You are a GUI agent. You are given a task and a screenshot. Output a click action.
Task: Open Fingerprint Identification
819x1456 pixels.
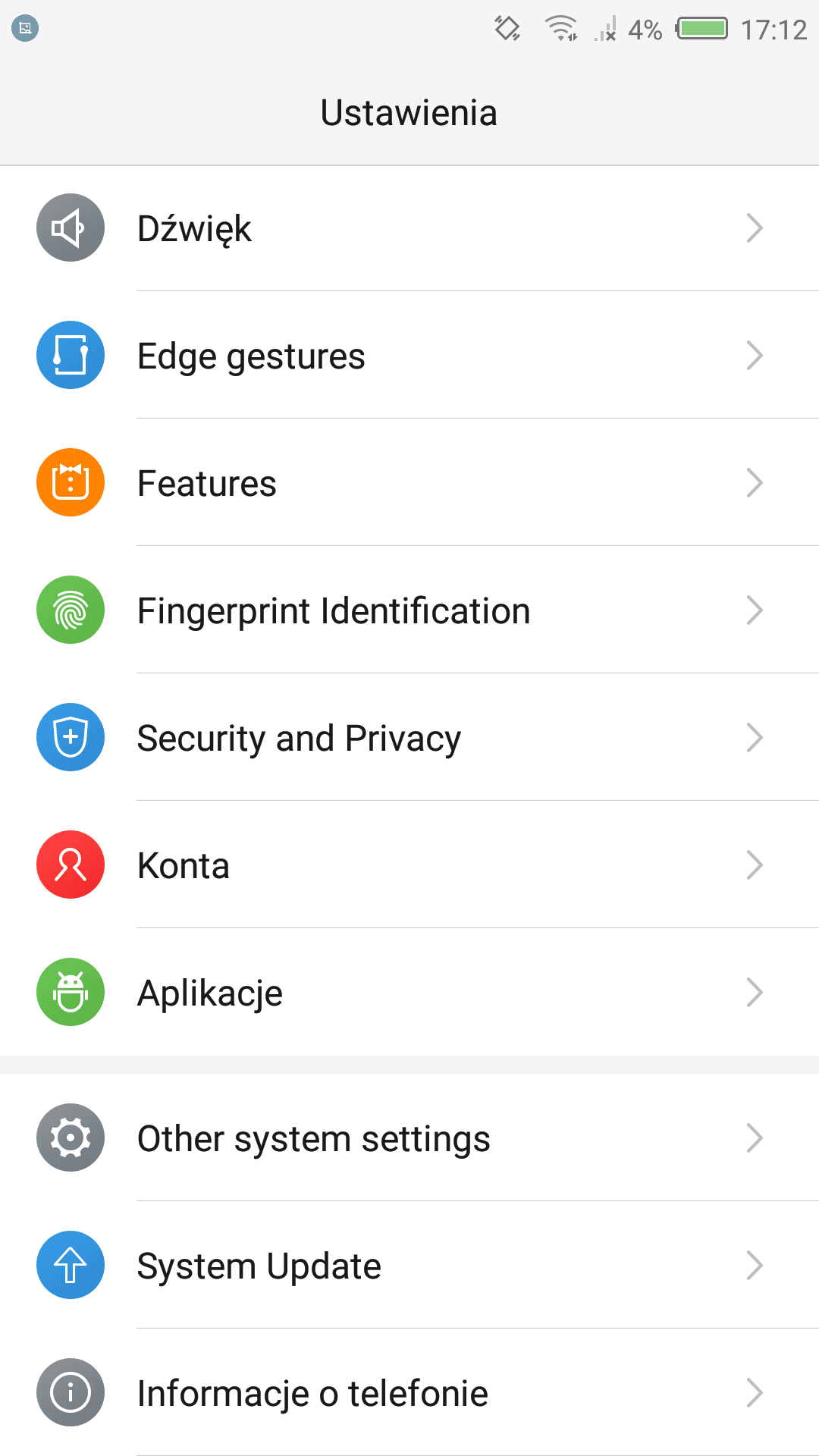pyautogui.click(x=409, y=610)
